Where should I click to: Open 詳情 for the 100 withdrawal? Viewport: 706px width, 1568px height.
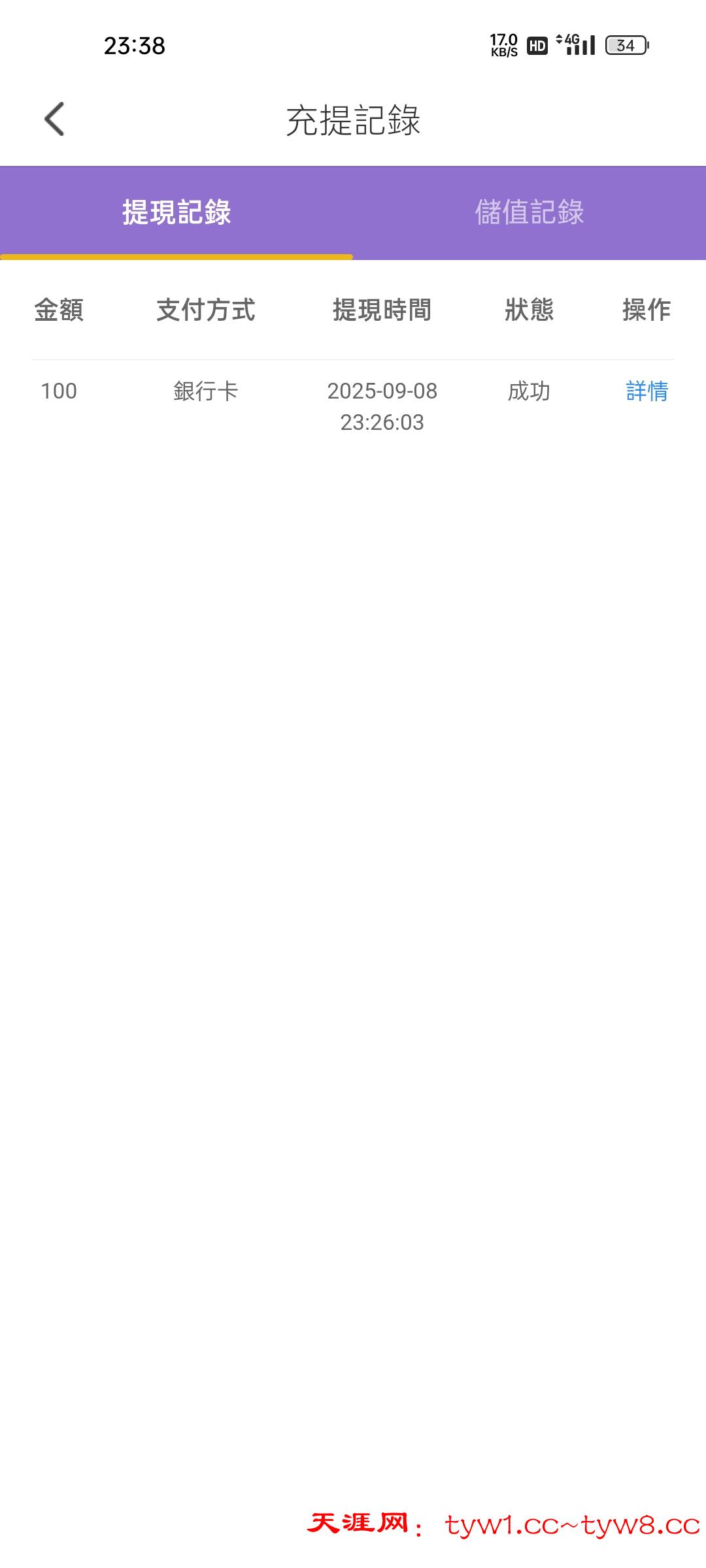[647, 391]
